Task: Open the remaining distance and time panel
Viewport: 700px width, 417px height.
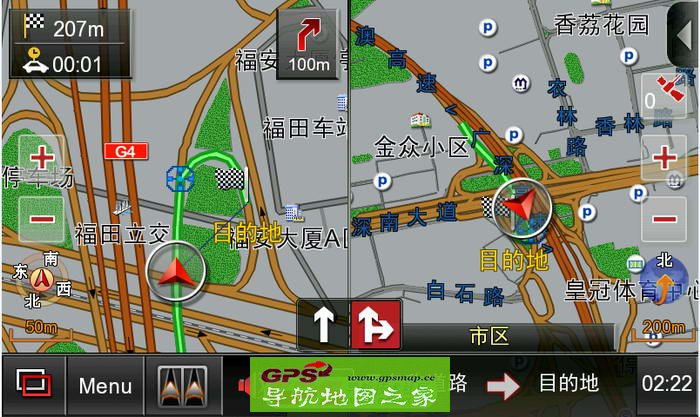Action: [70, 45]
